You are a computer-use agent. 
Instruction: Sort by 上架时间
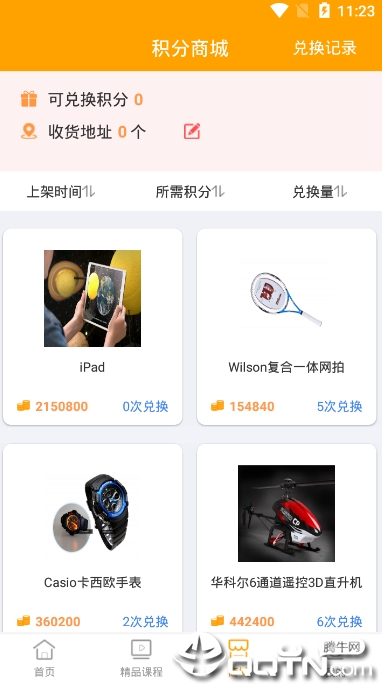[x=61, y=191]
